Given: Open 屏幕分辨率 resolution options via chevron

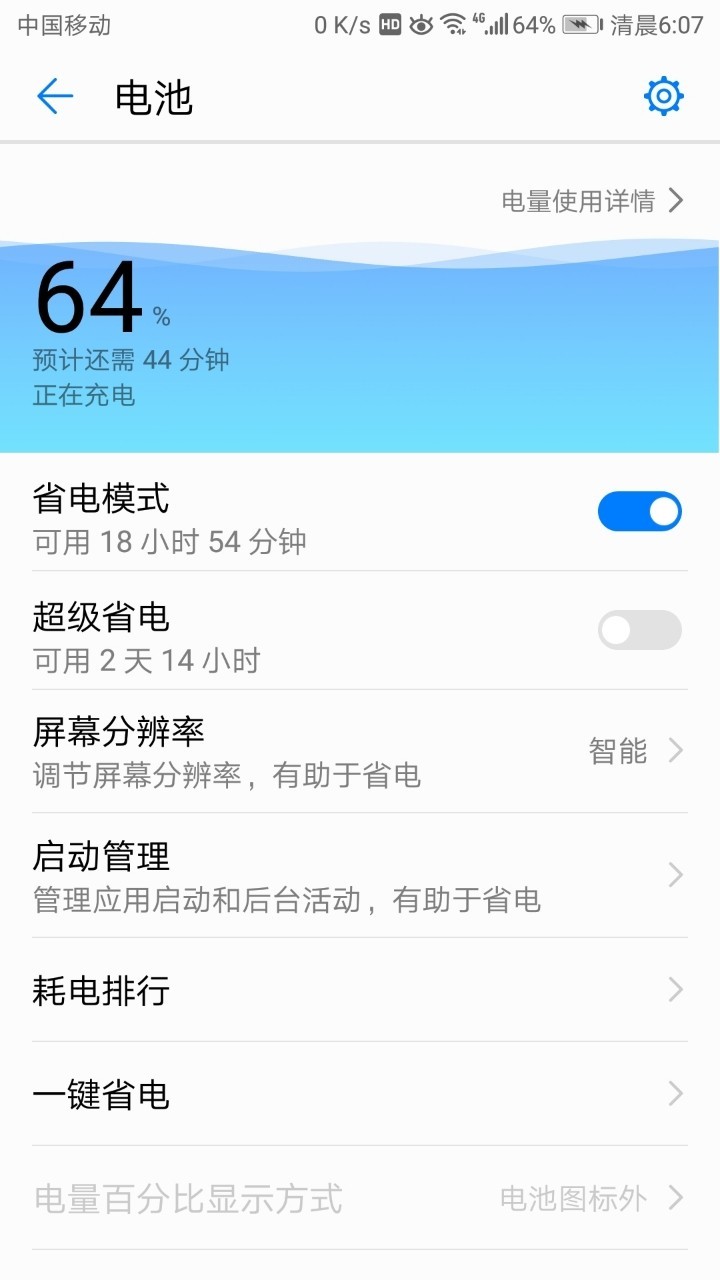Looking at the screenshot, I should click(676, 751).
